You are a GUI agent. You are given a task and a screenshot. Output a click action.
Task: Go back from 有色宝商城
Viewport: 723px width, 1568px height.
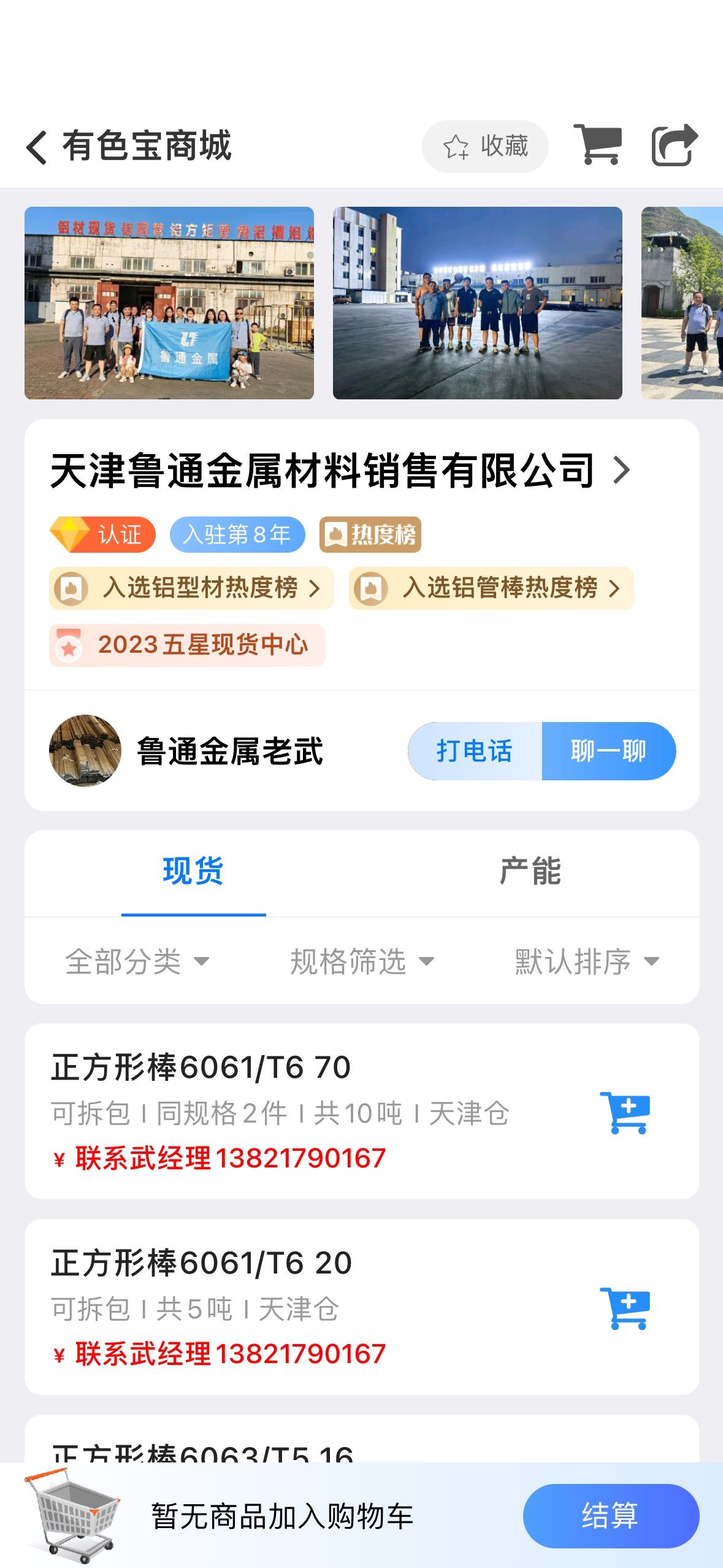click(x=37, y=147)
